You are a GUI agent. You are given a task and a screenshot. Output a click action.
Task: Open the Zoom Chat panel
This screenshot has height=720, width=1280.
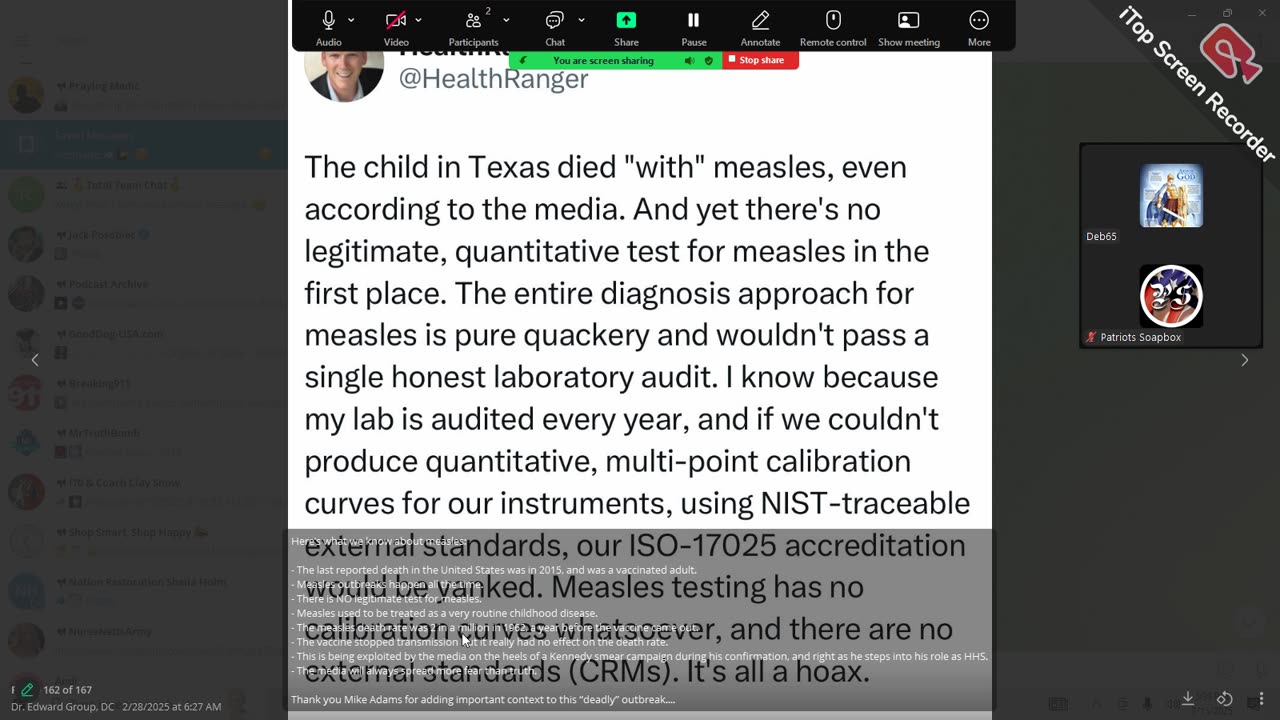(555, 21)
